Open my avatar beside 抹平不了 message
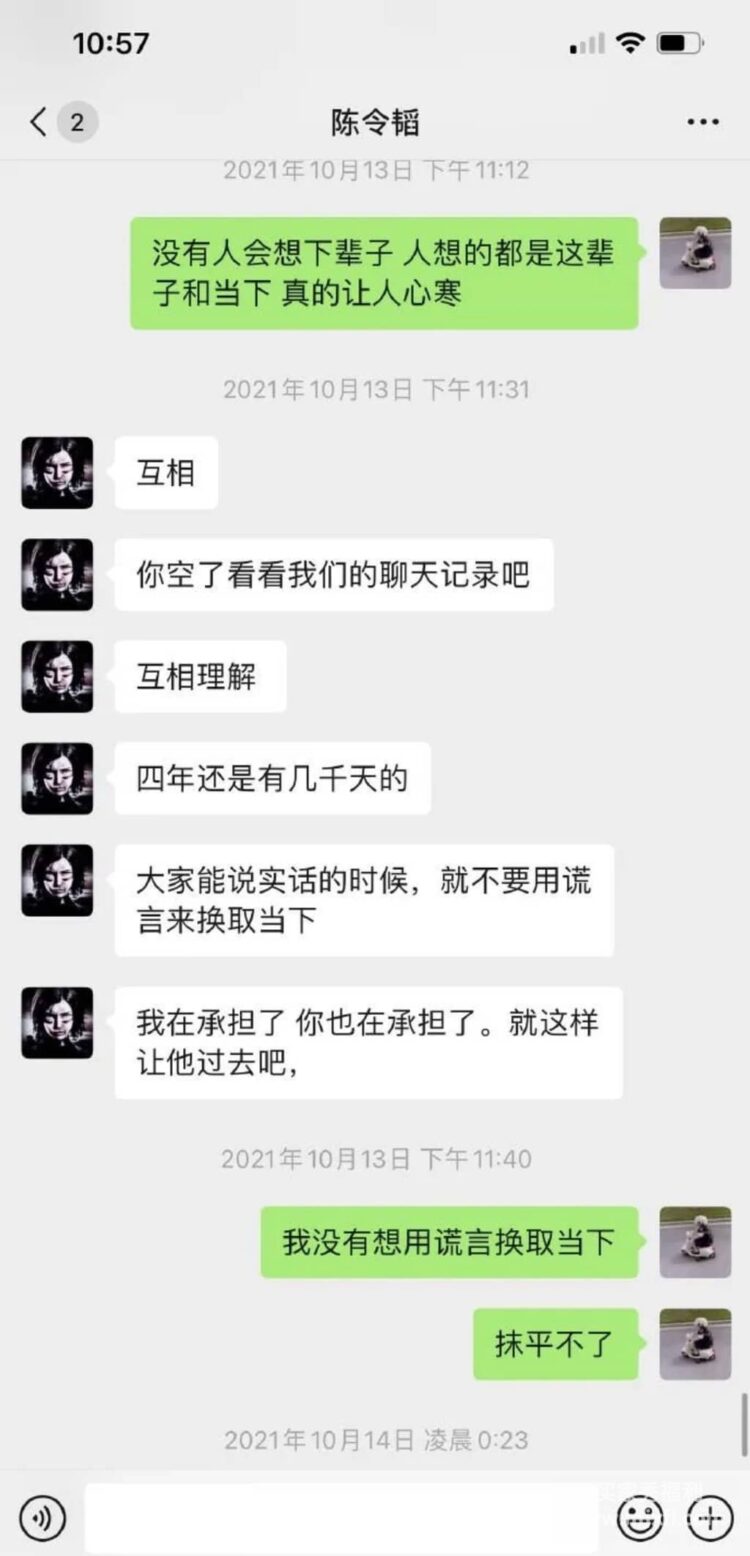The height and width of the screenshot is (1556, 750). (695, 1344)
